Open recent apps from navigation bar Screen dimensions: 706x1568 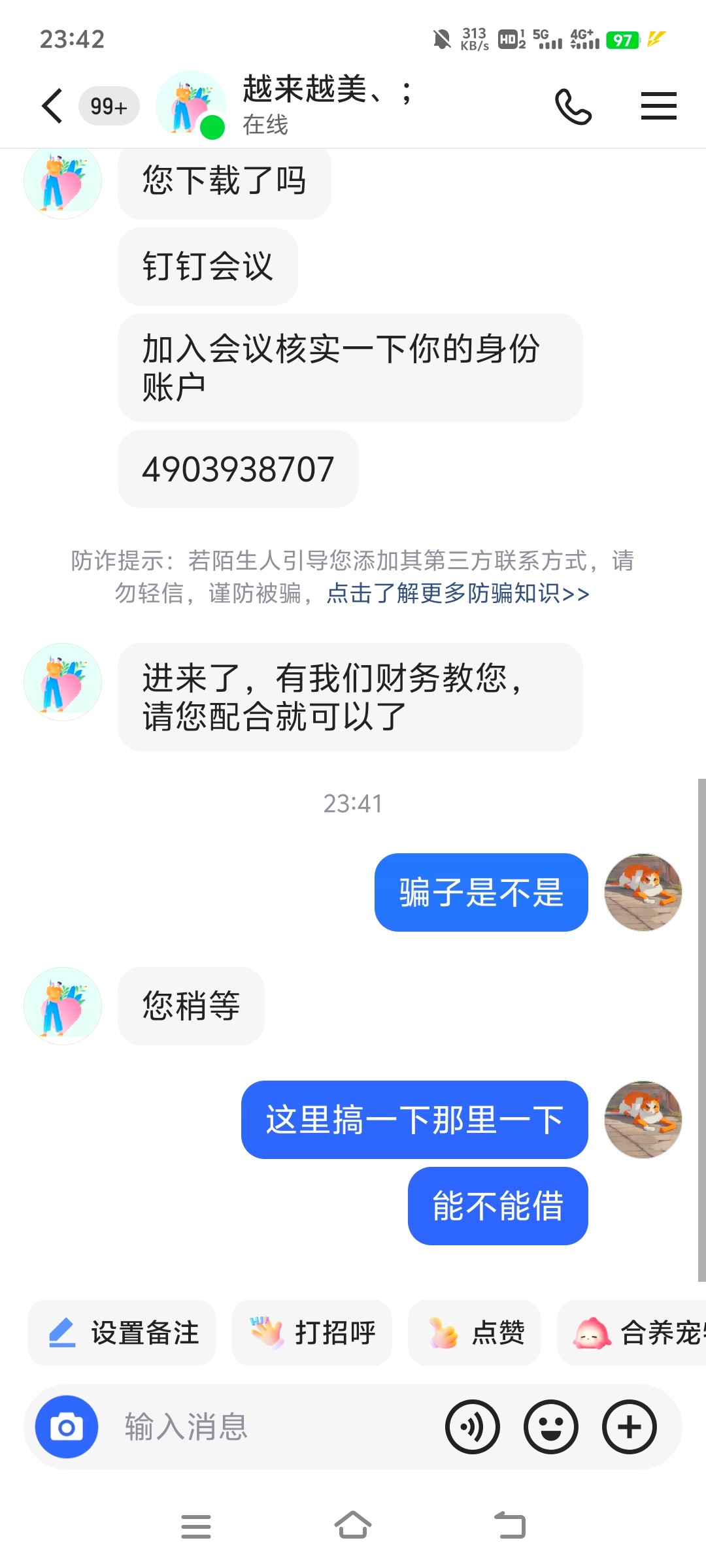[x=196, y=1526]
